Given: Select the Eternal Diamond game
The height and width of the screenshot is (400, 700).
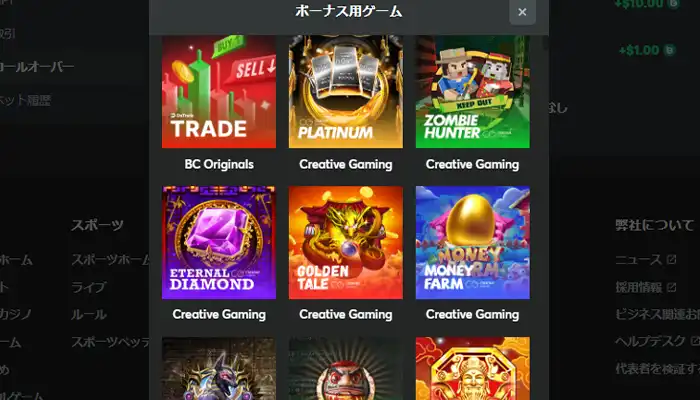Looking at the screenshot, I should 219,242.
